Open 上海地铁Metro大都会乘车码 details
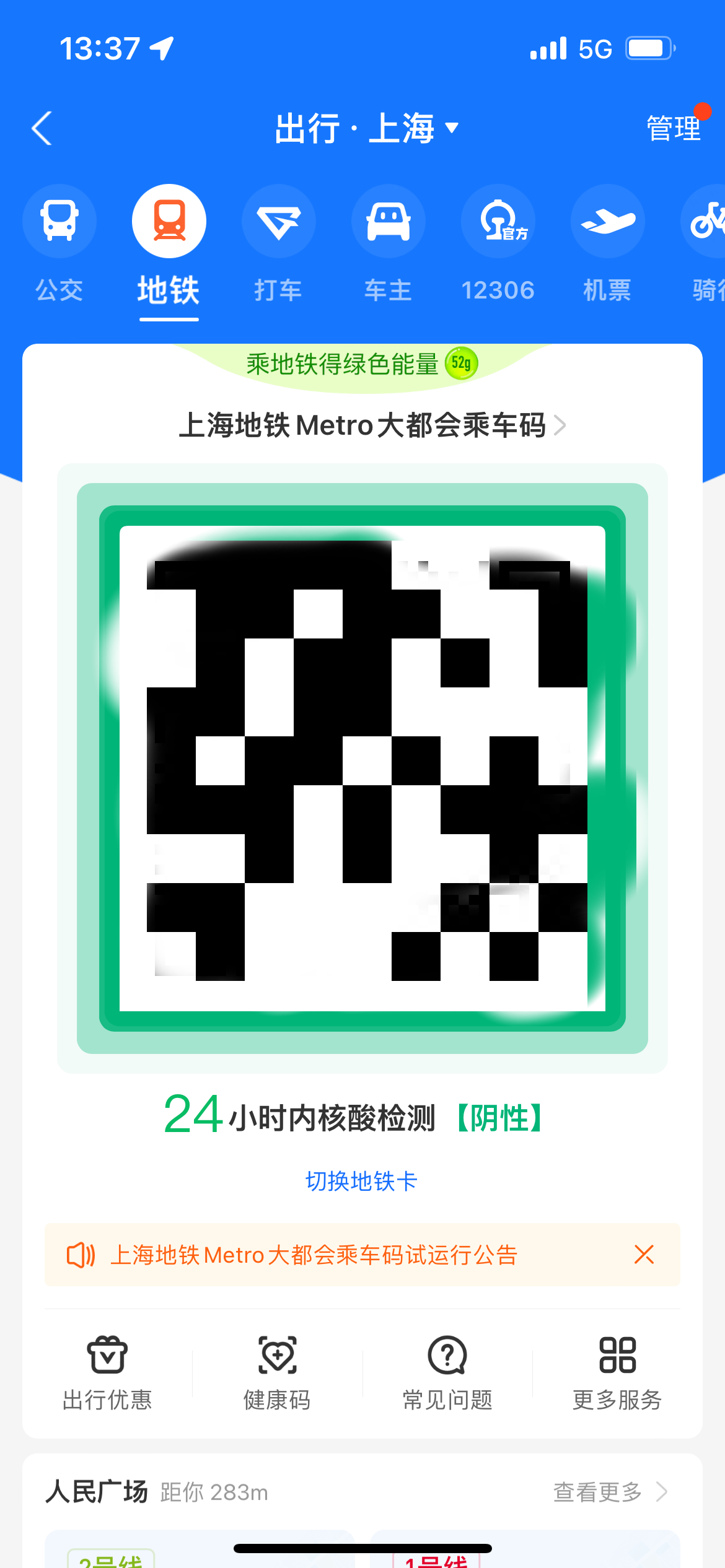725x1568 pixels. (372, 425)
